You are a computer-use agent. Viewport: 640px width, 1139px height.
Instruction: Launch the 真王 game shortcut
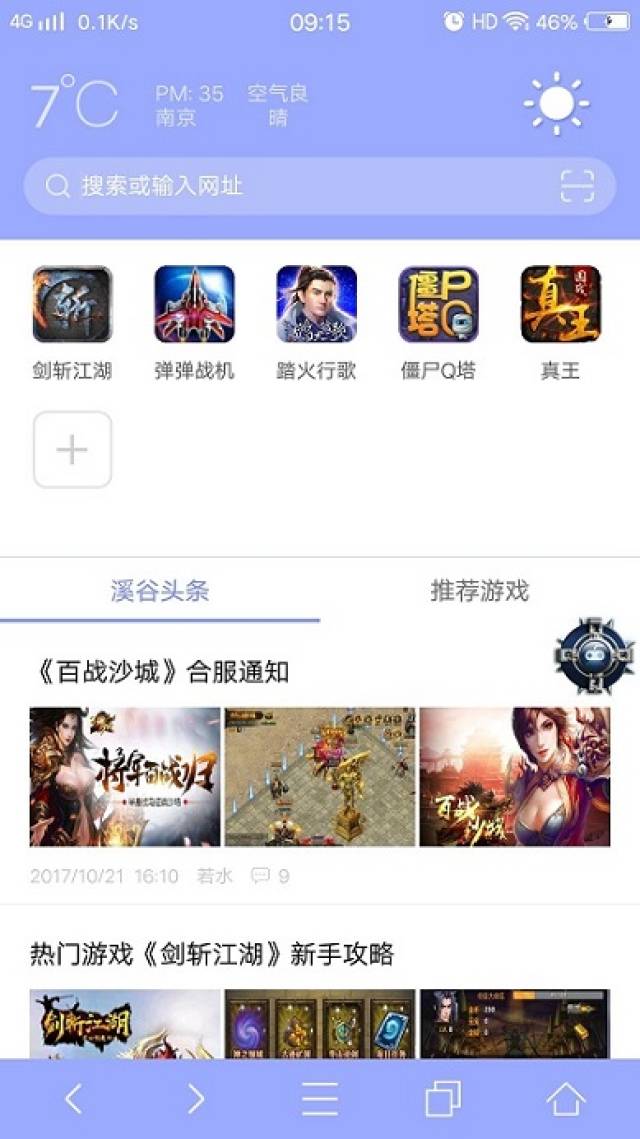click(x=560, y=305)
